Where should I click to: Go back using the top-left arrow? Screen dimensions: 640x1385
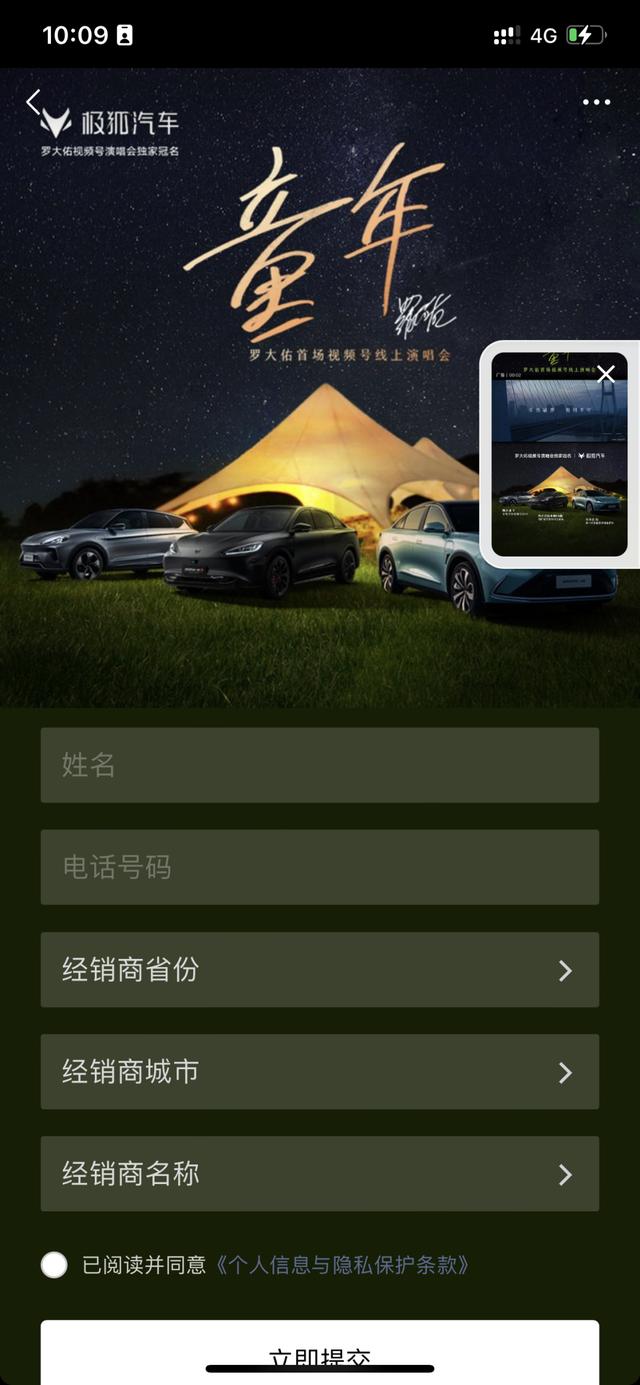point(33,101)
